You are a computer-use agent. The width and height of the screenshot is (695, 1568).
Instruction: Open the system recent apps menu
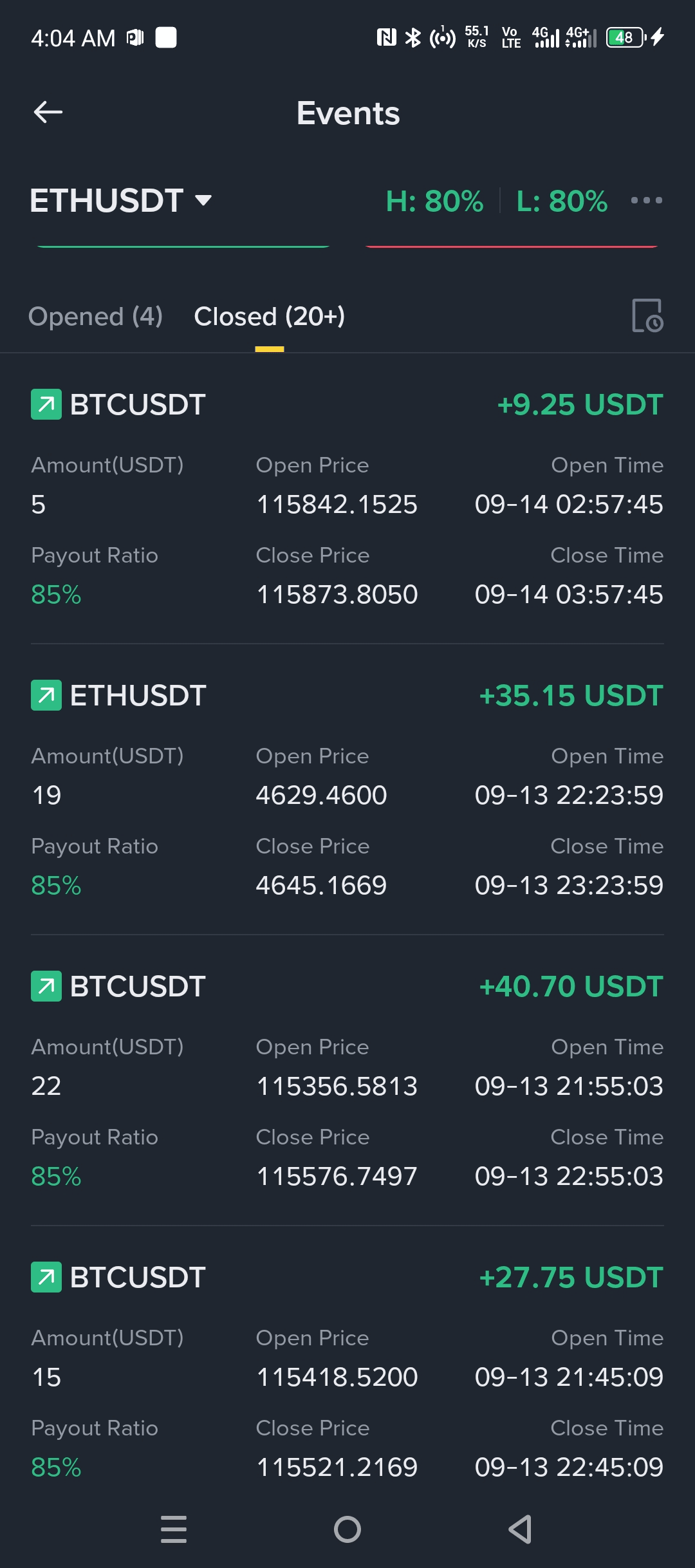(174, 1529)
